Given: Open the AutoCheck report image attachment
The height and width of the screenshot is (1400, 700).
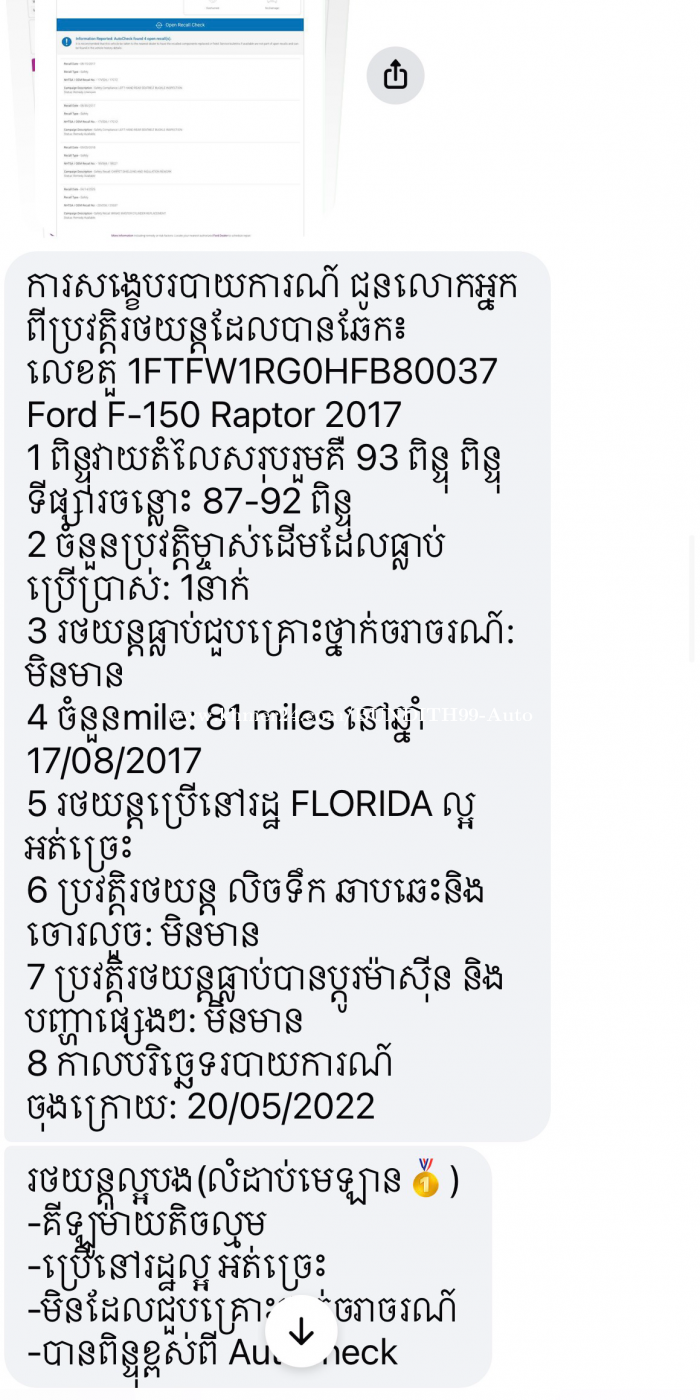Looking at the screenshot, I should tap(180, 120).
